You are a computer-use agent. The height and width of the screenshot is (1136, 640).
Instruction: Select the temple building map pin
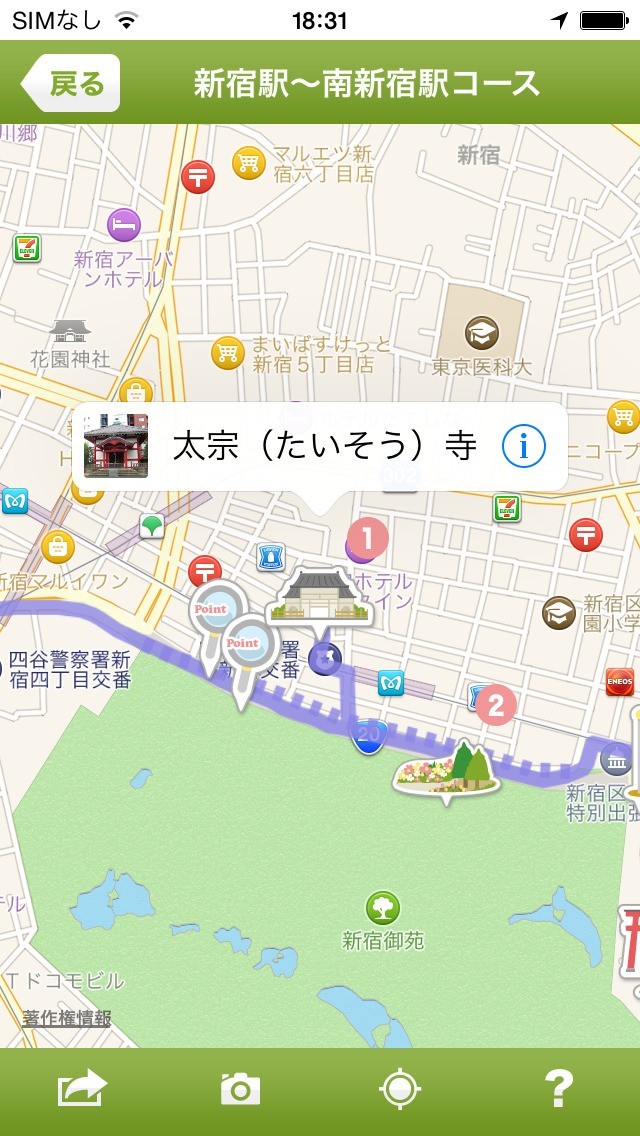(x=318, y=598)
